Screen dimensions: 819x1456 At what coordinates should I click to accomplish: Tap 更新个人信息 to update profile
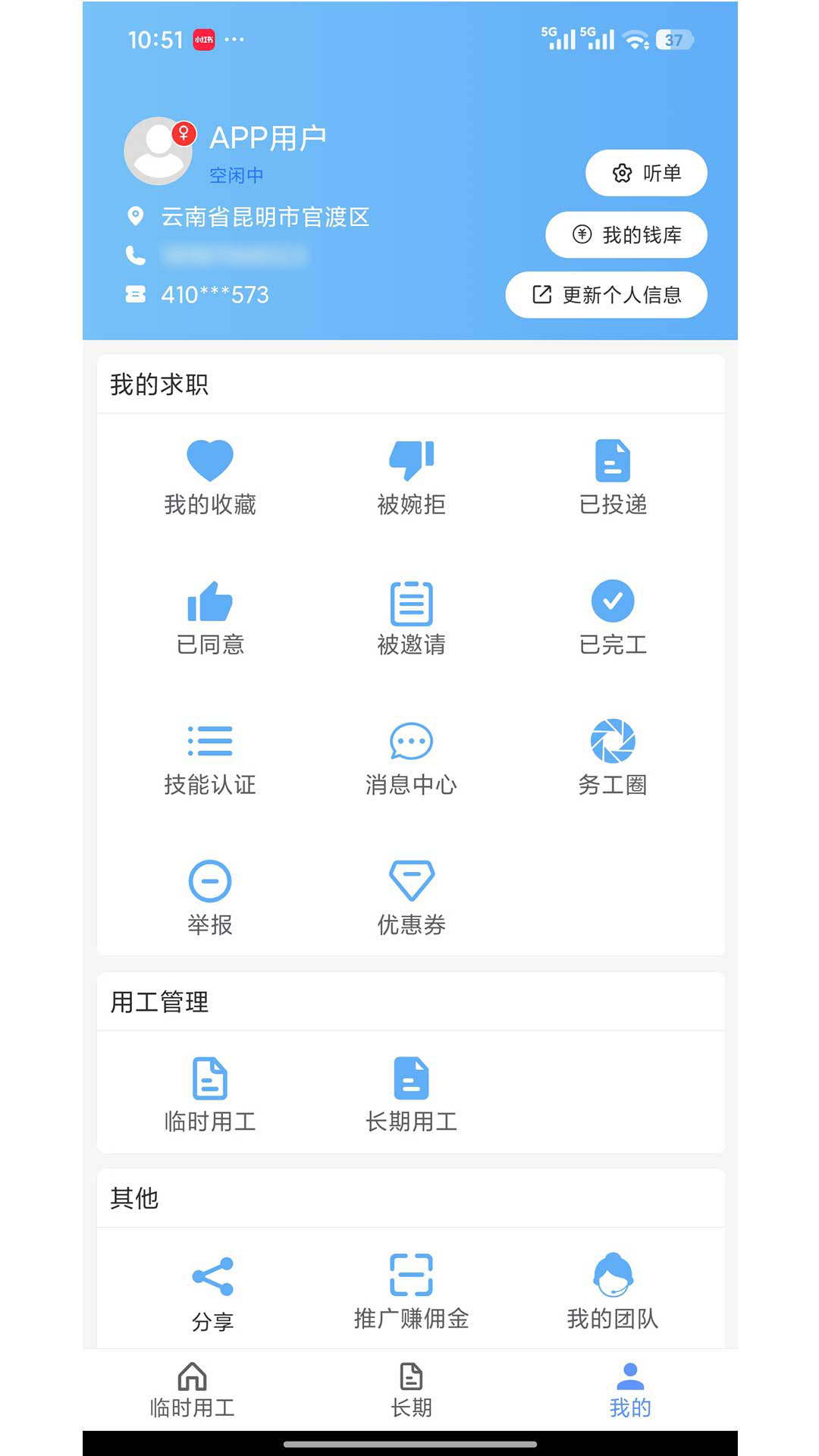605,295
